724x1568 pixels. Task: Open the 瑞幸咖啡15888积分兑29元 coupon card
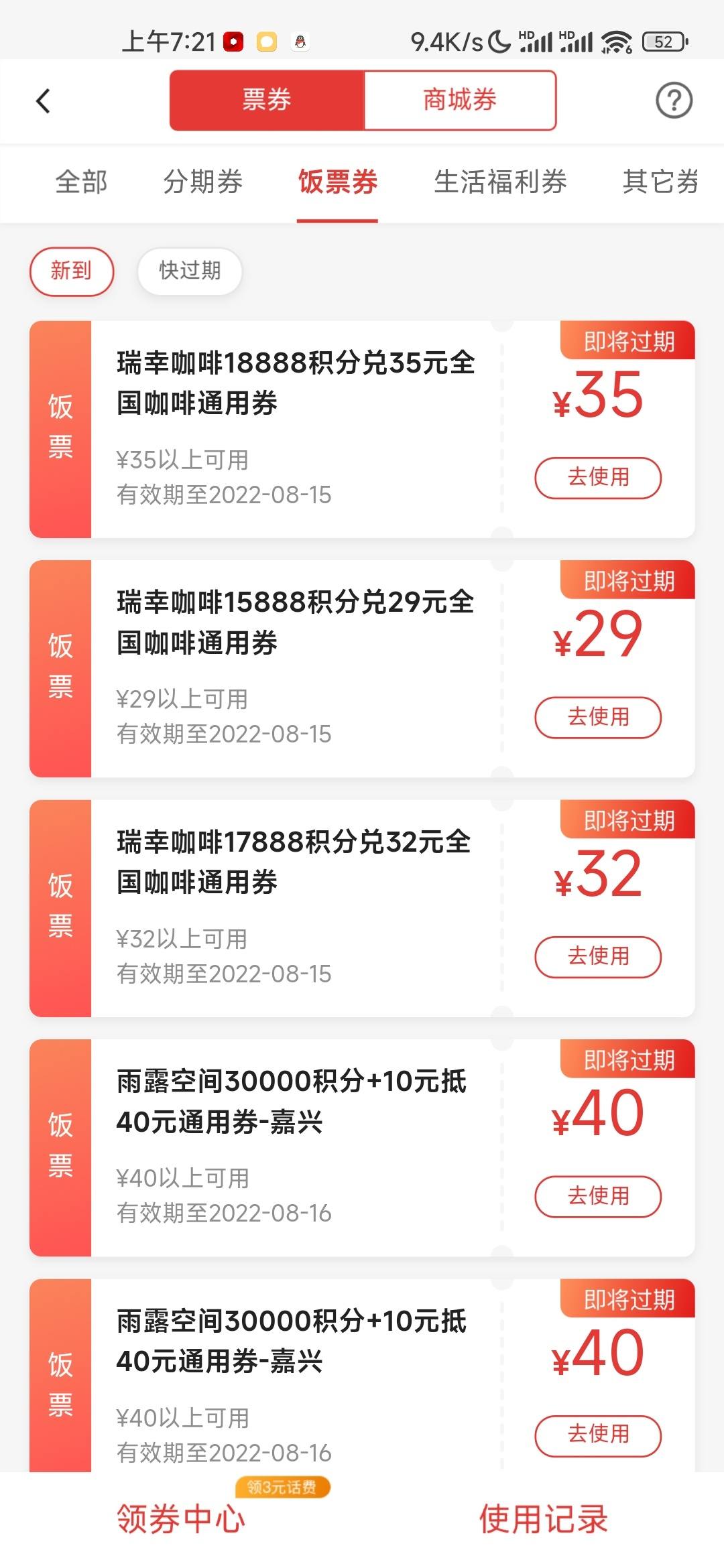(x=362, y=669)
